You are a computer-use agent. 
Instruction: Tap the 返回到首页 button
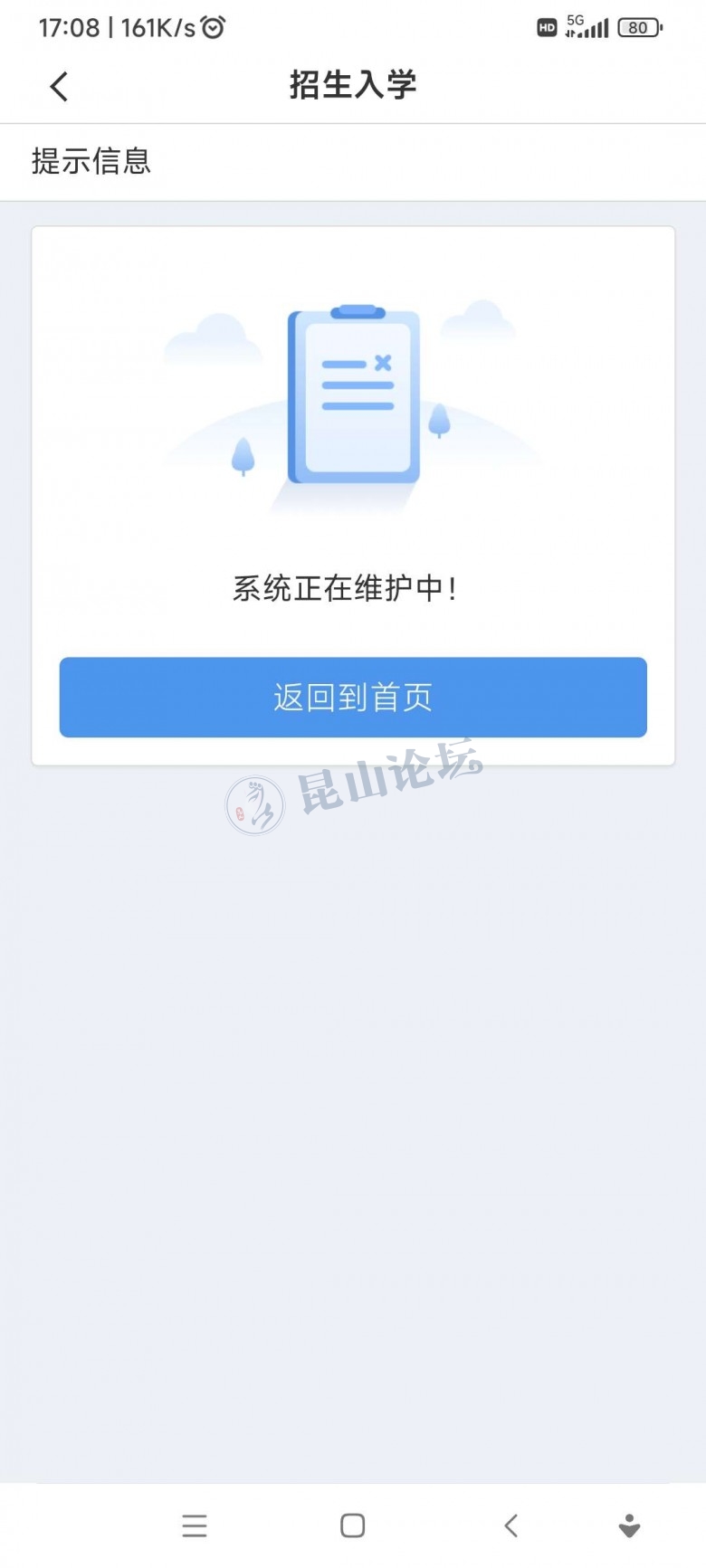tap(353, 697)
